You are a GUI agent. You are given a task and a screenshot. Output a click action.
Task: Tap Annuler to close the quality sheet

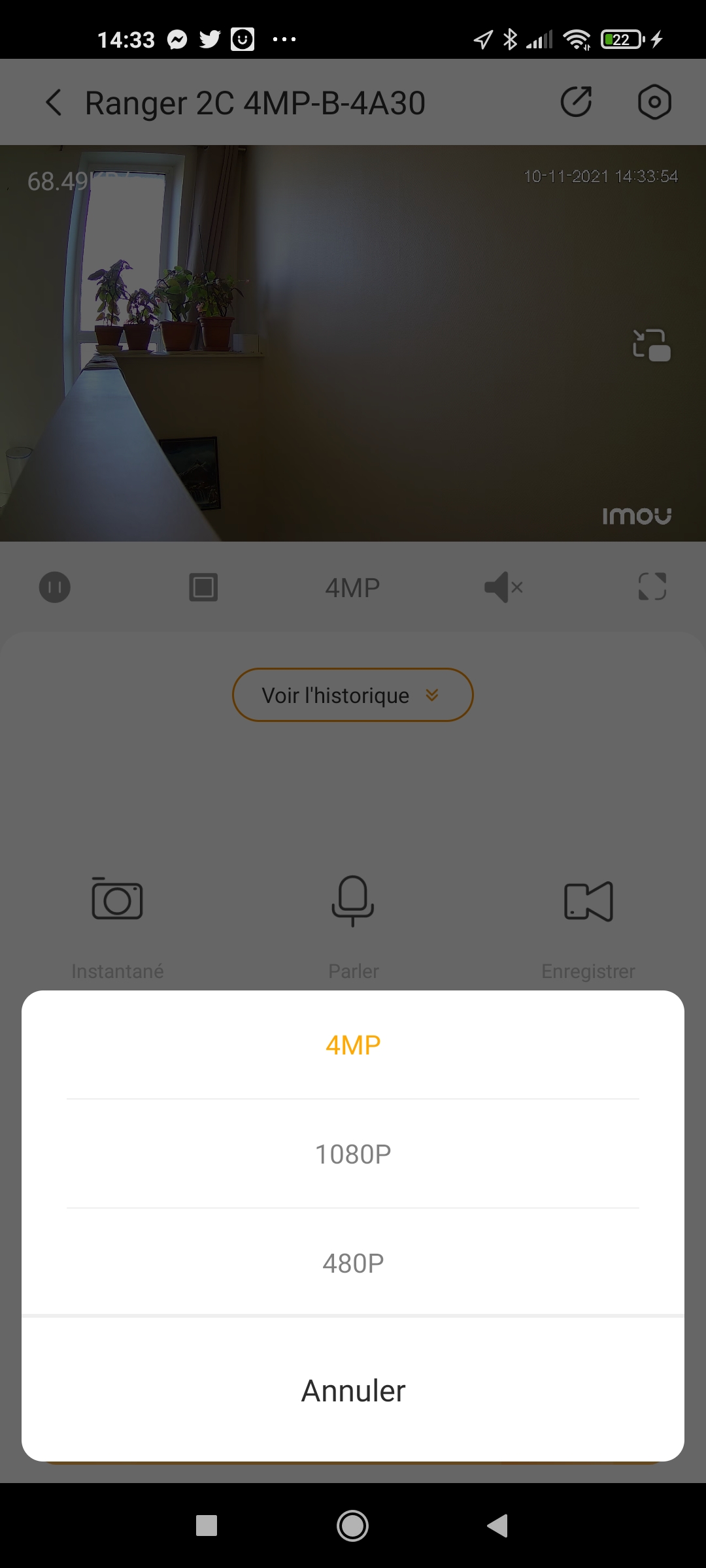[x=353, y=1390]
